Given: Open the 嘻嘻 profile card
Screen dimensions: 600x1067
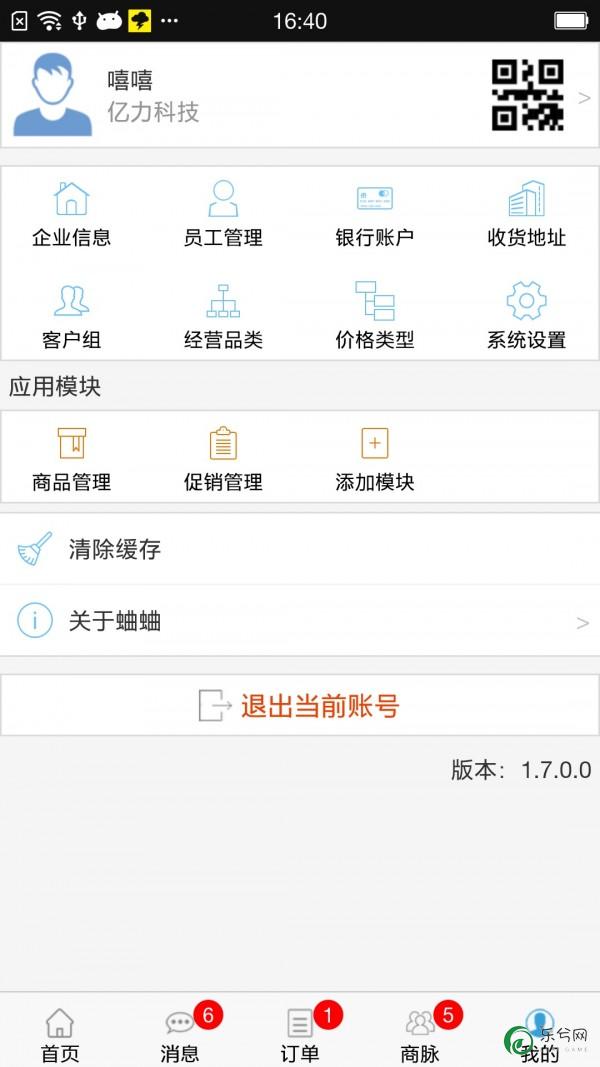Looking at the screenshot, I should tap(300, 95).
